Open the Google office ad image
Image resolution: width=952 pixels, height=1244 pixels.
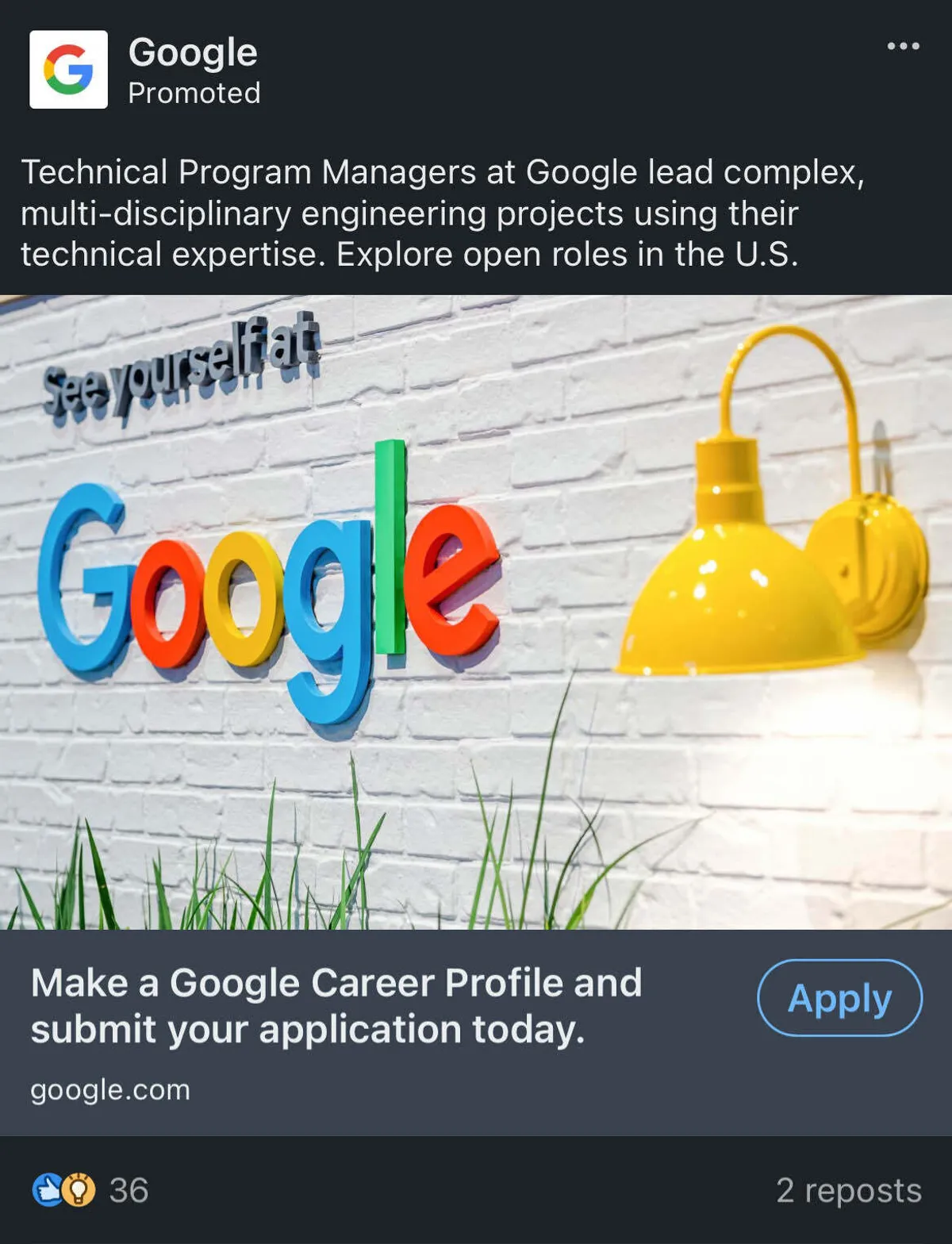[476, 612]
